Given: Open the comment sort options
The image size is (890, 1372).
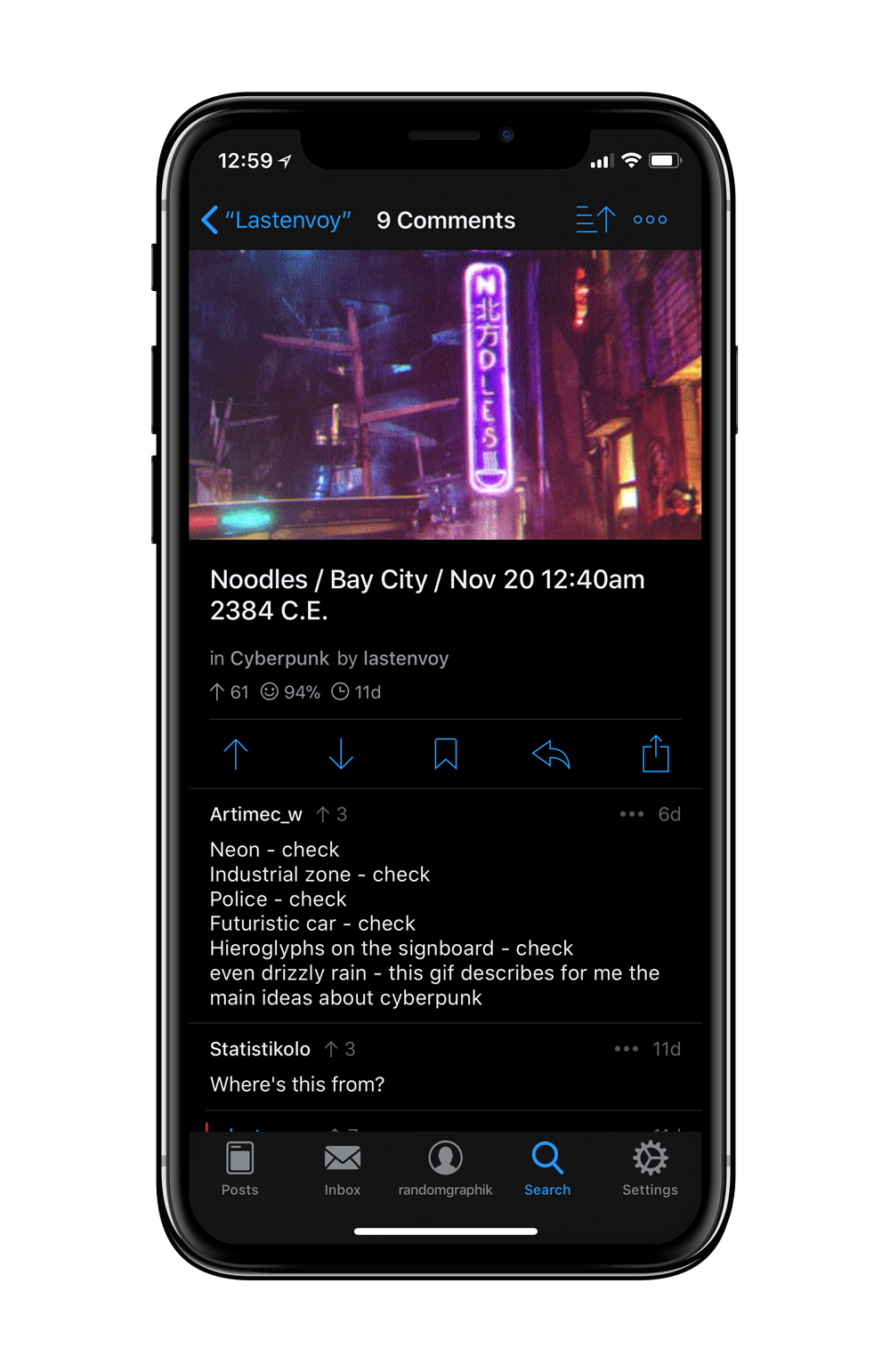Looking at the screenshot, I should (x=595, y=219).
